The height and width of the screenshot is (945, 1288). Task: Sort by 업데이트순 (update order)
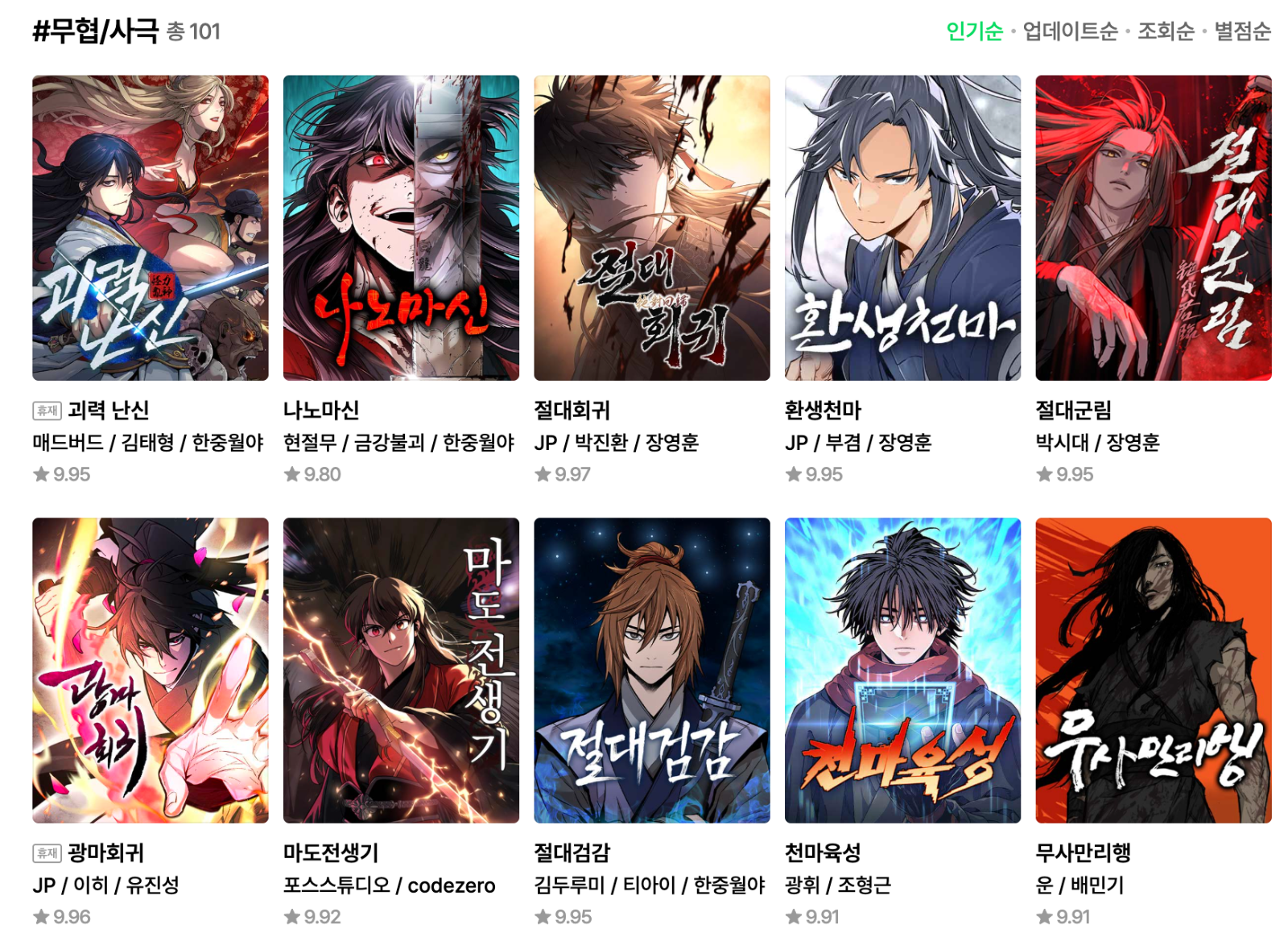pyautogui.click(x=1069, y=31)
